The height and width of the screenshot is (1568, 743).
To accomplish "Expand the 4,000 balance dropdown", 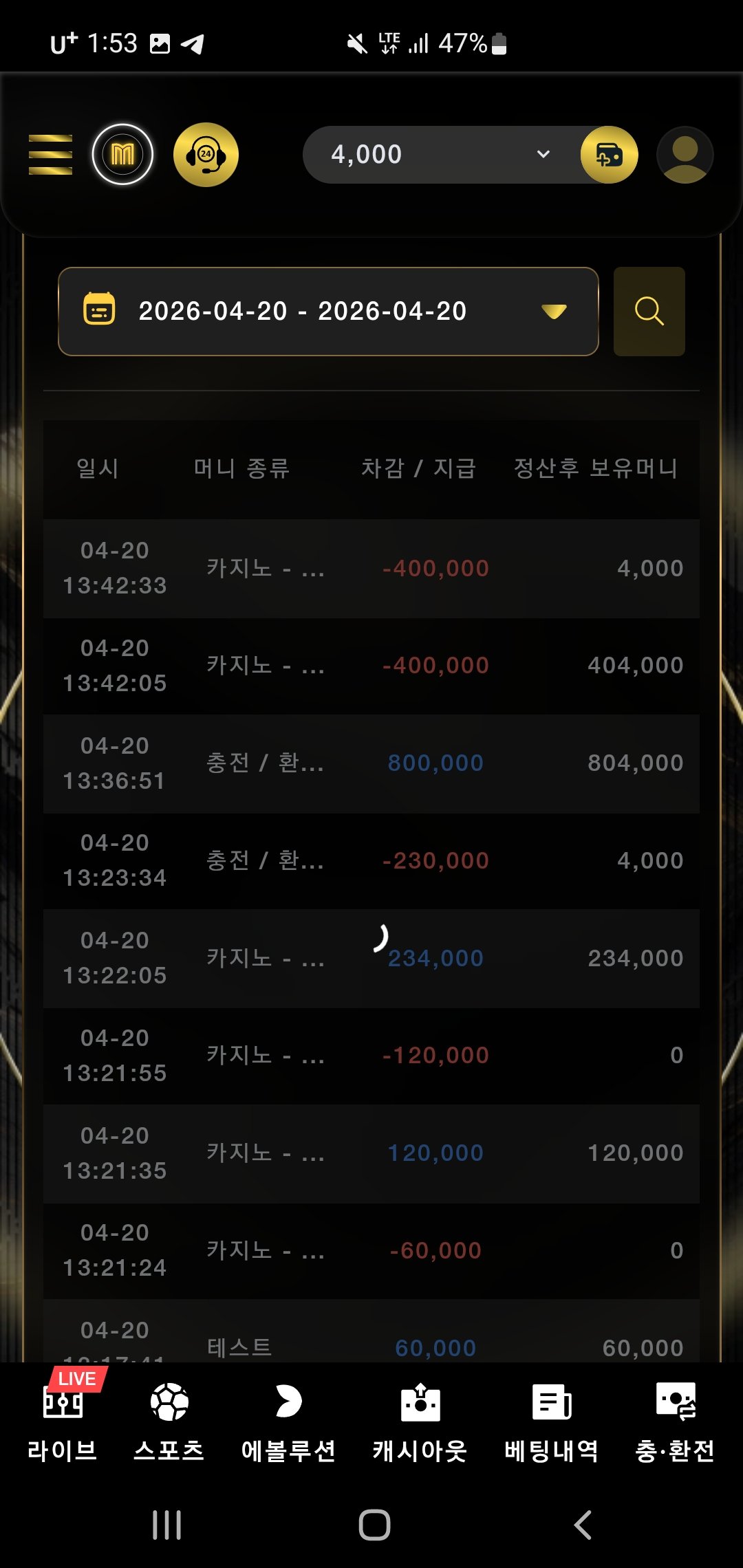I will point(543,155).
